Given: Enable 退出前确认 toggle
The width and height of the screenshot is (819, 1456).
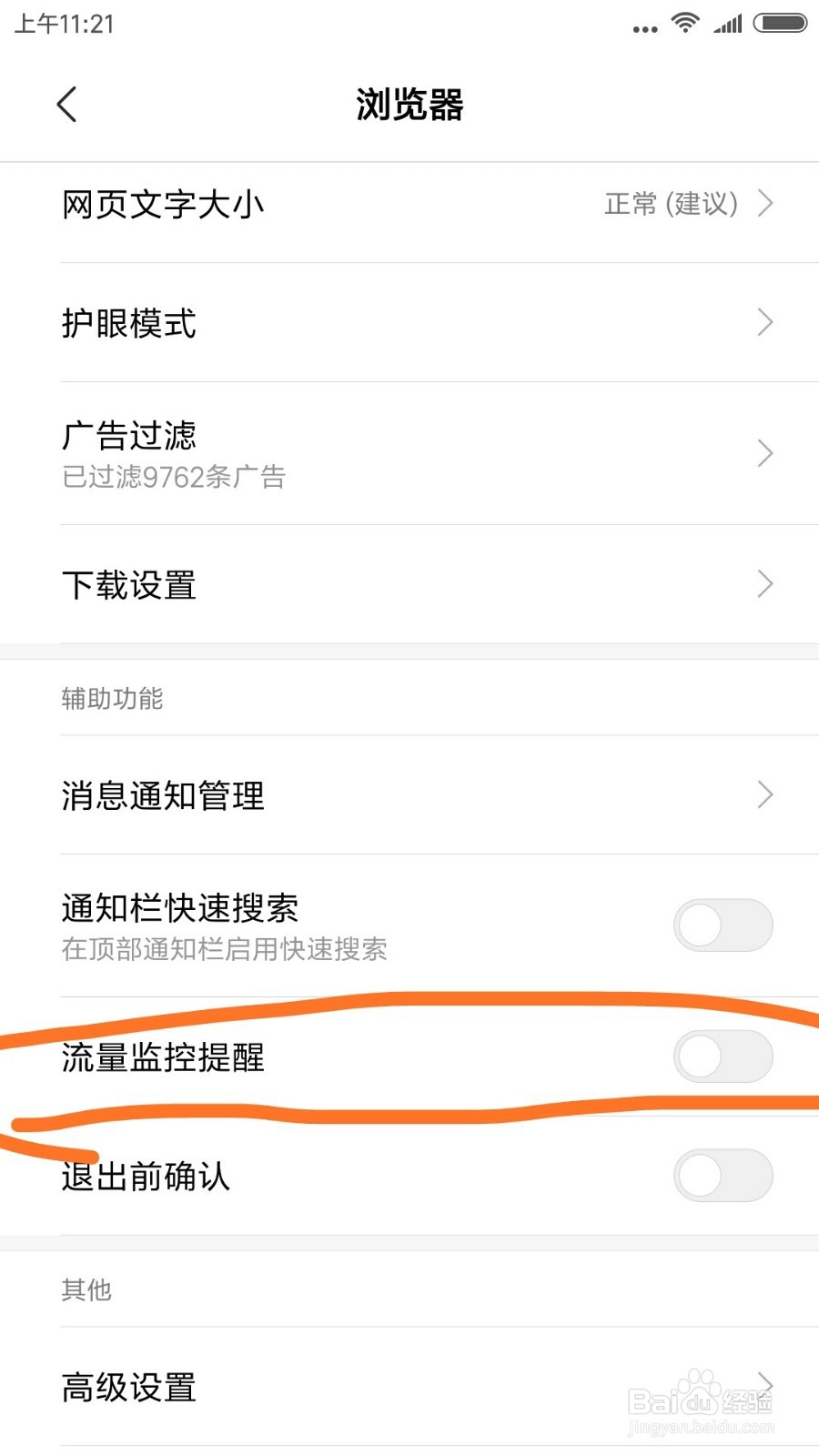Looking at the screenshot, I should tap(723, 1175).
